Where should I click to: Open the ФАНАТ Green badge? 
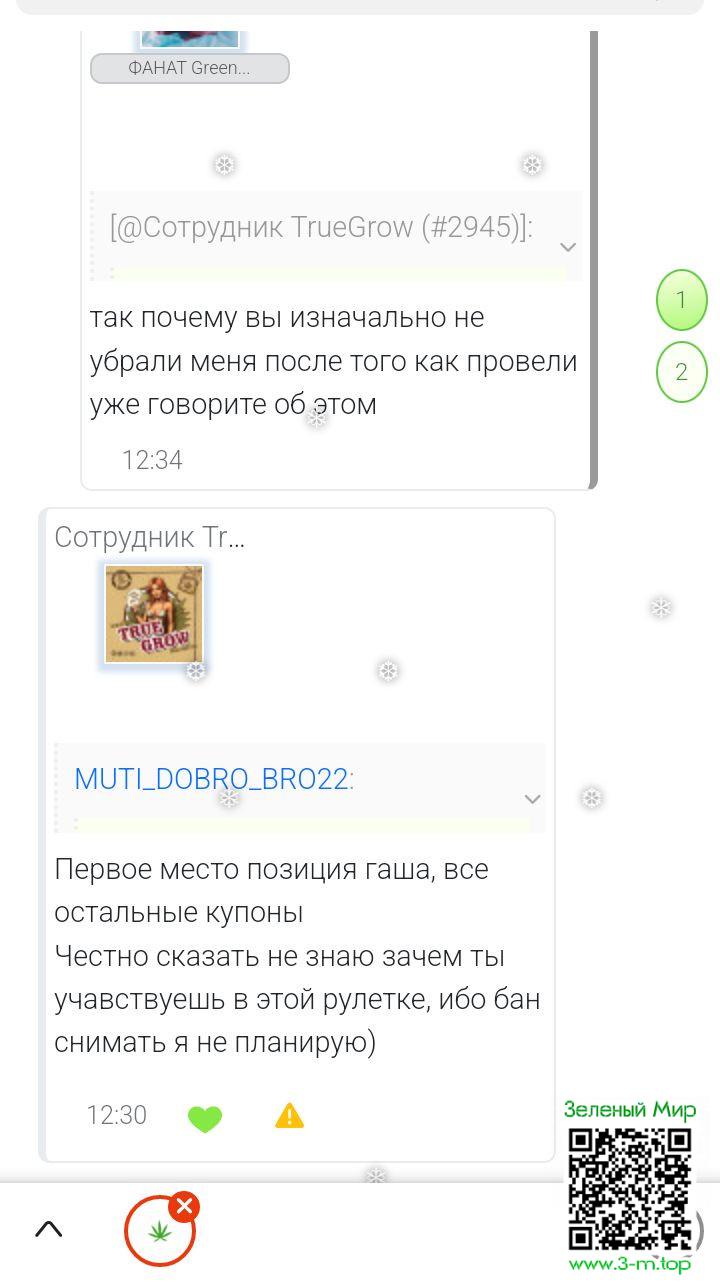click(x=190, y=68)
